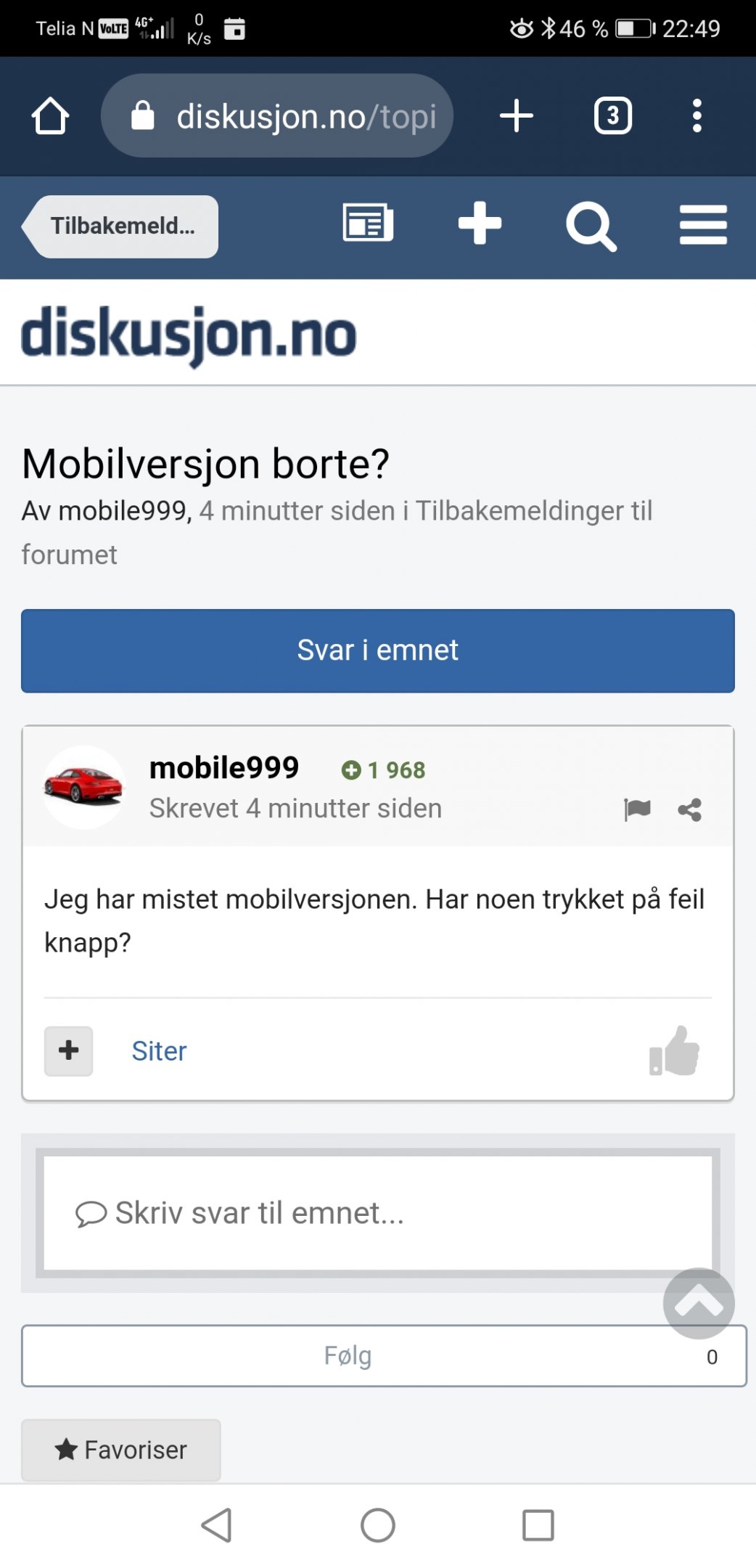Image resolution: width=756 pixels, height=1568 pixels.
Task: Quote the post with Siter
Action: (x=159, y=1051)
